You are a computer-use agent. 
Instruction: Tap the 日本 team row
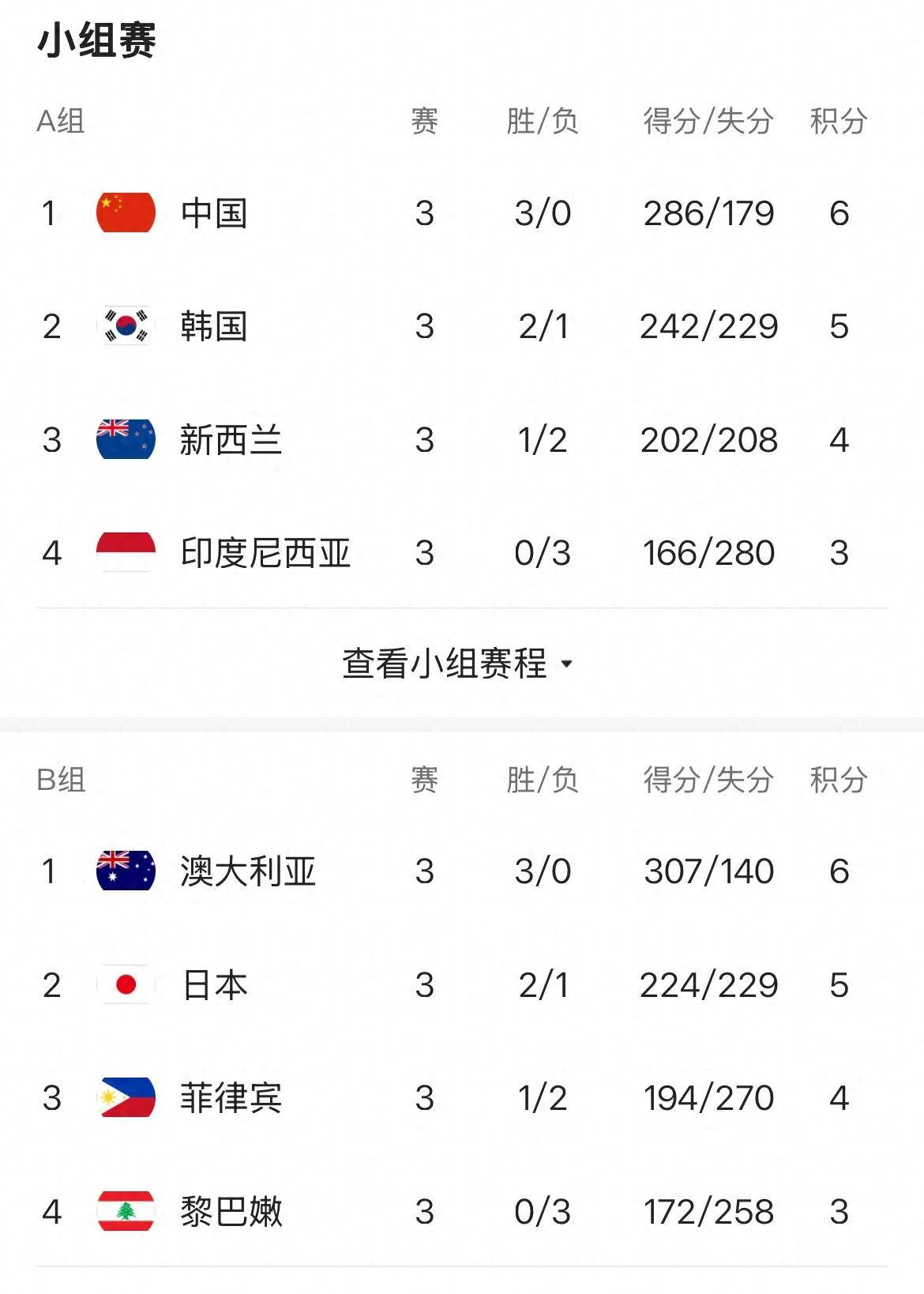coord(213,985)
